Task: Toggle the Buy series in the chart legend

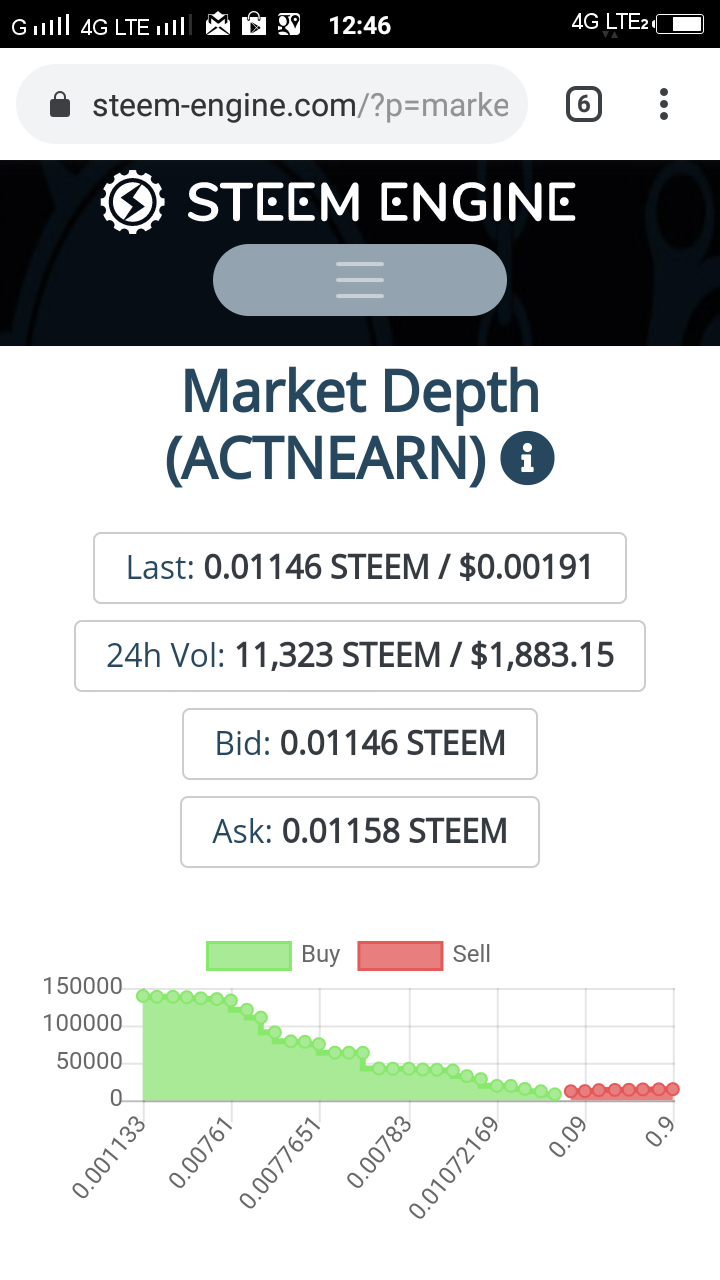Action: pos(273,954)
